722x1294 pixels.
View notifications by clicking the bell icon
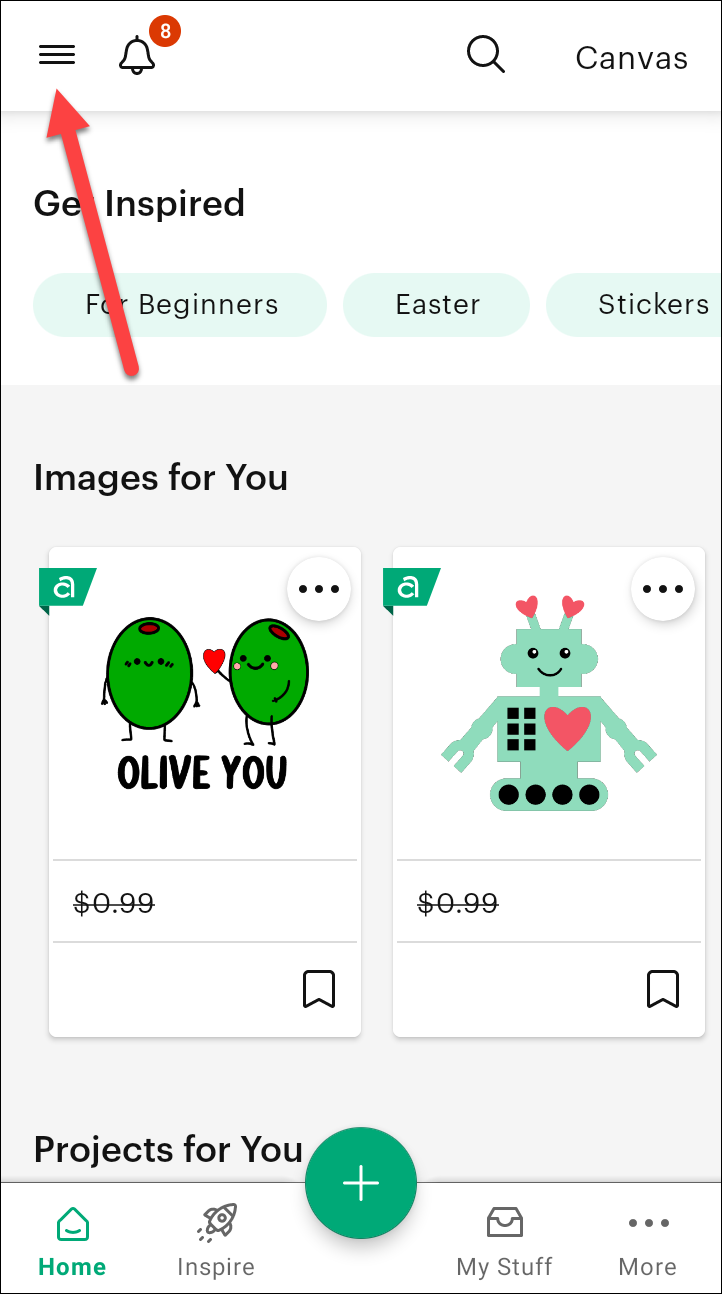[x=137, y=56]
